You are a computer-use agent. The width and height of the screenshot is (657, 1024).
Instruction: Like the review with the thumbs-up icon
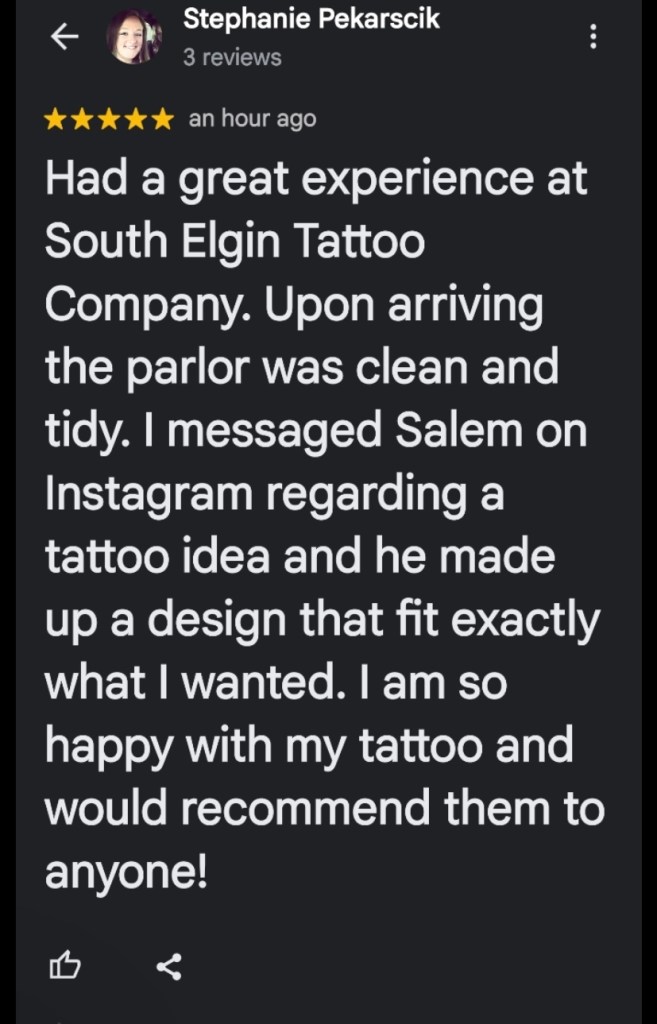65,966
